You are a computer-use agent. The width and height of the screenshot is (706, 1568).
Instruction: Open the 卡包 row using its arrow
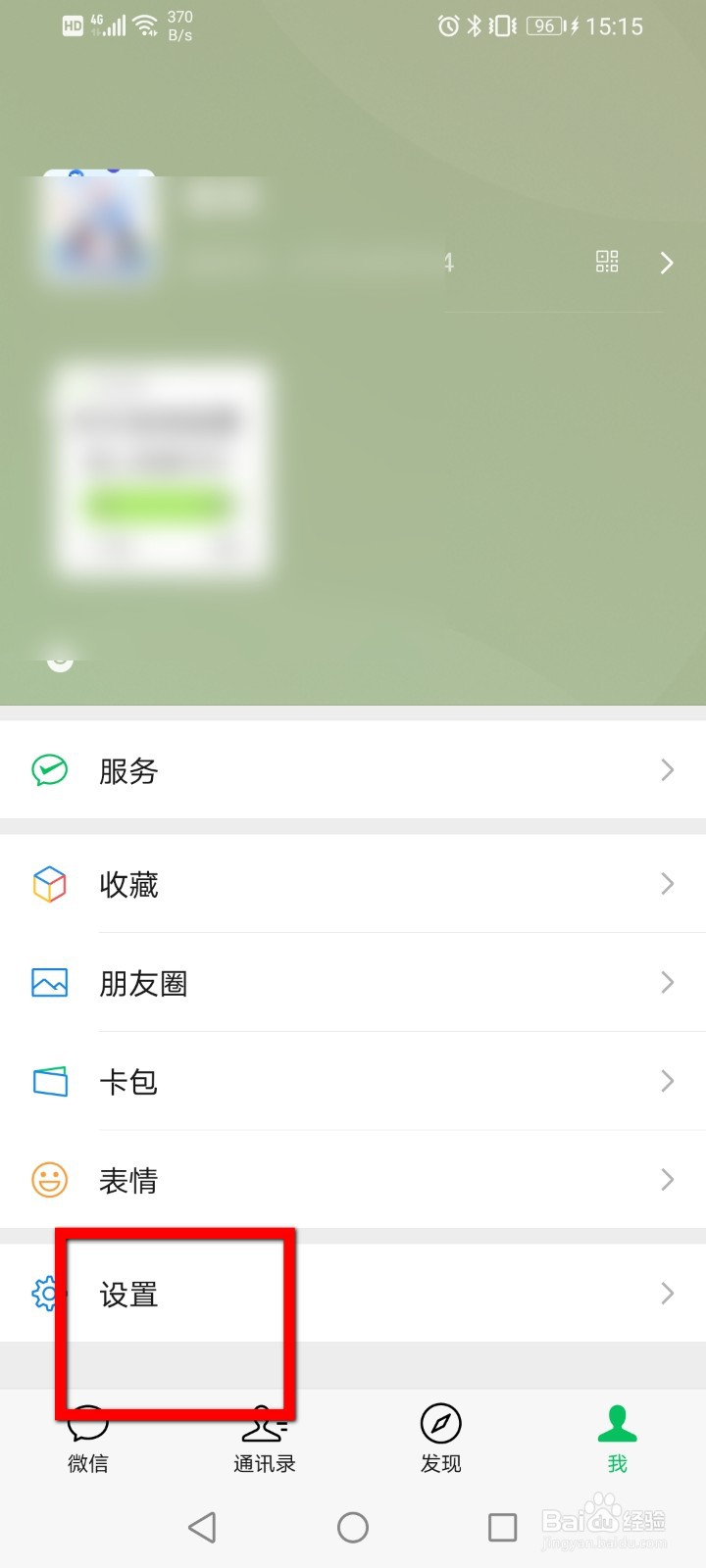click(x=668, y=1080)
